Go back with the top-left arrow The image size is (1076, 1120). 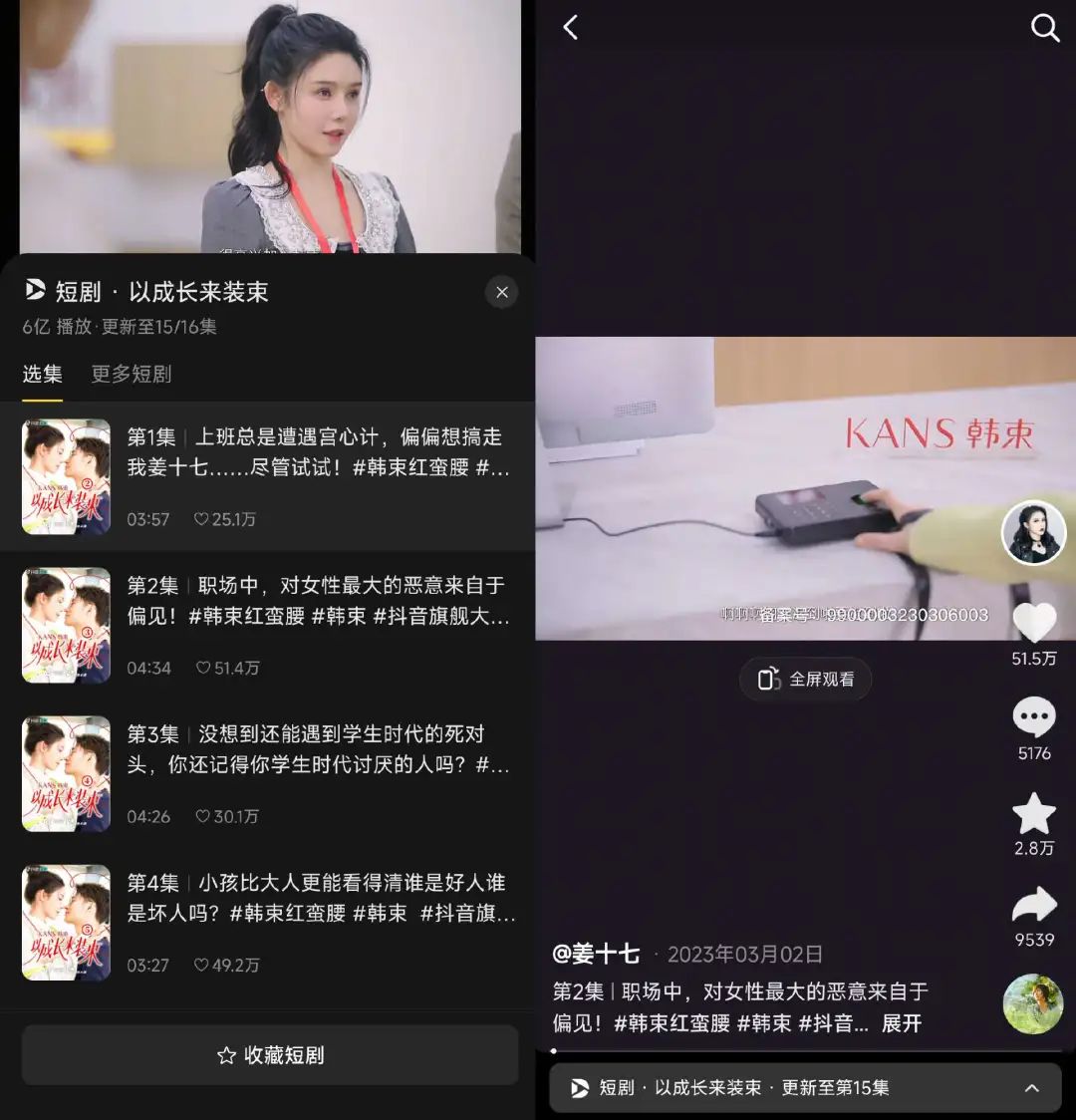(x=571, y=28)
